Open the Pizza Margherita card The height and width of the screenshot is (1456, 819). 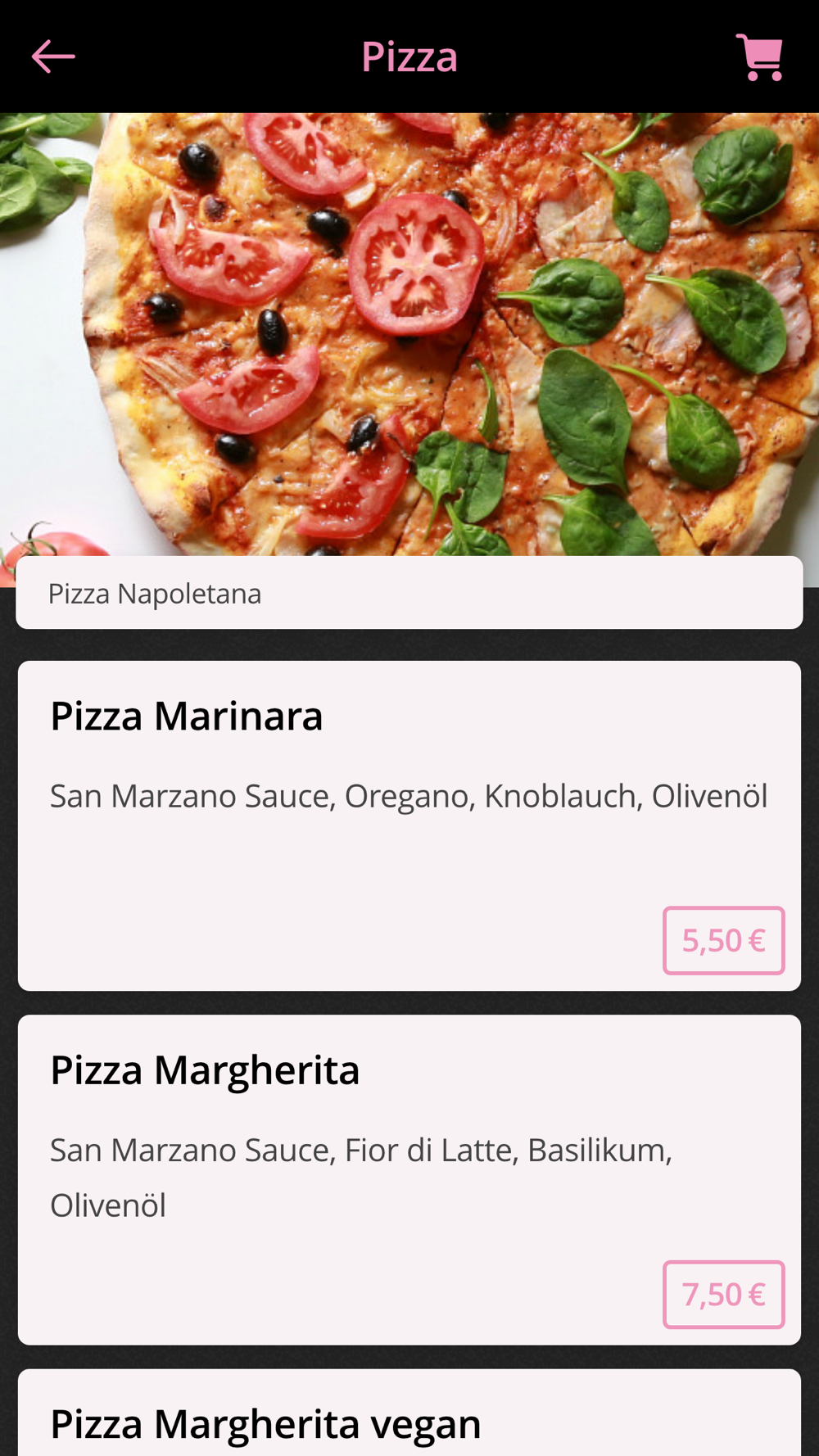(x=328, y=1138)
